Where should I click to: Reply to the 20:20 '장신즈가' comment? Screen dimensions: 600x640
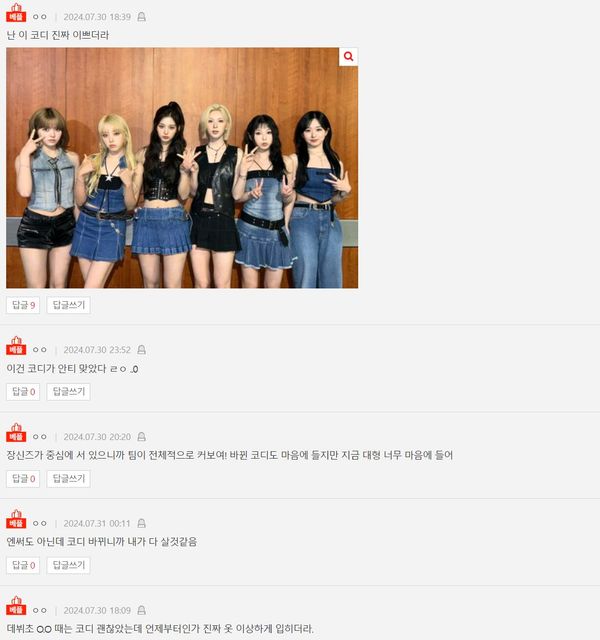(69, 479)
